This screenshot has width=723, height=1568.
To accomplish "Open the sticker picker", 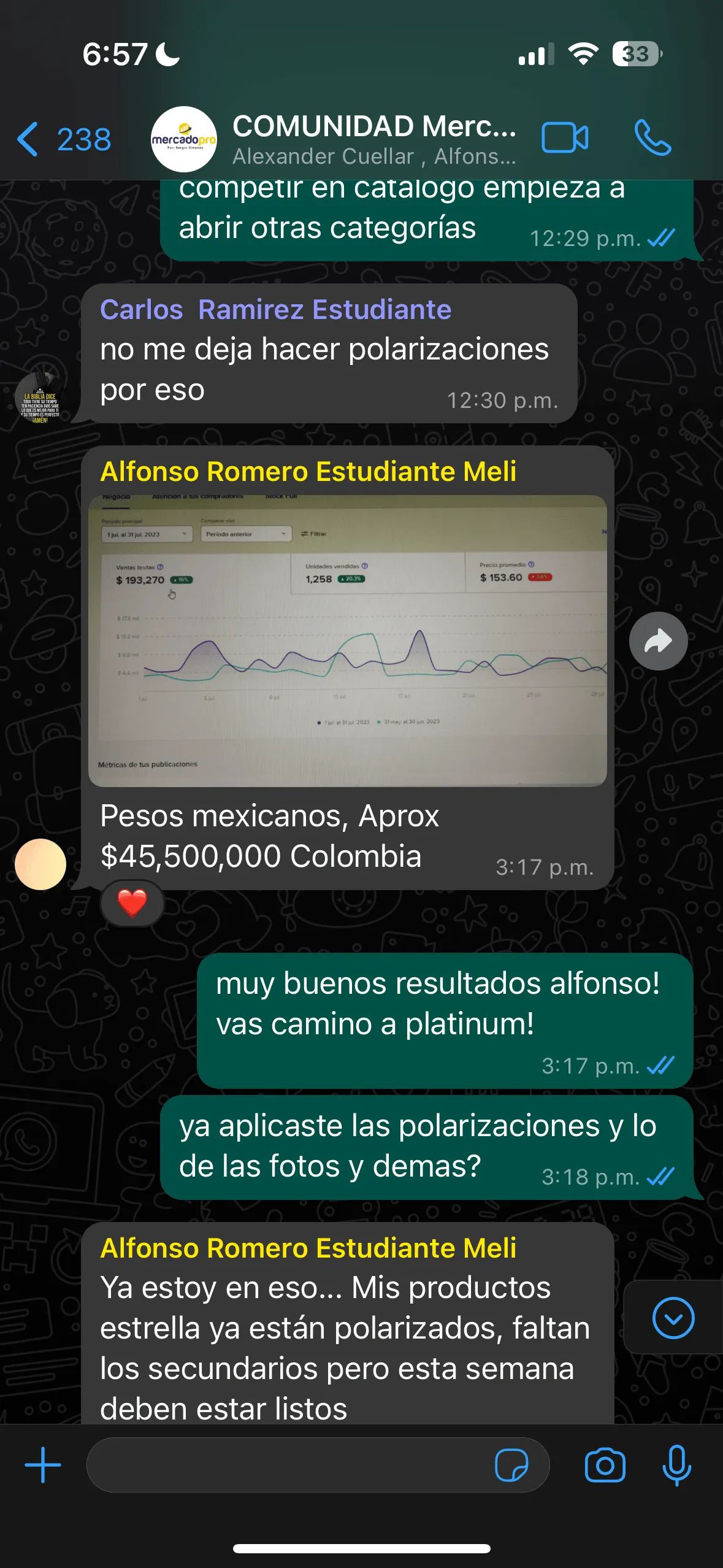I will 511,1465.
